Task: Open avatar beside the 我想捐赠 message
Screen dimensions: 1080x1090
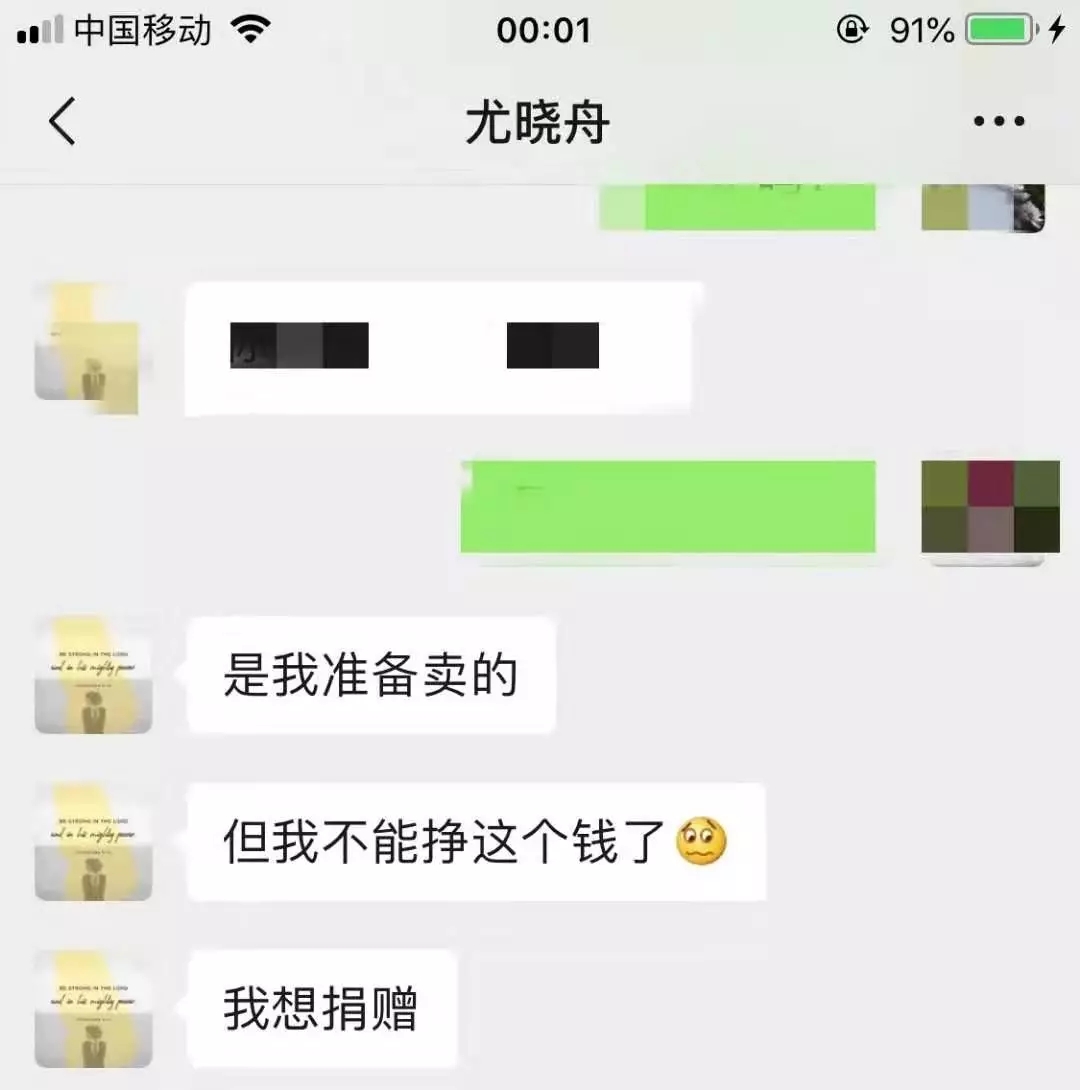Action: coord(93,1008)
